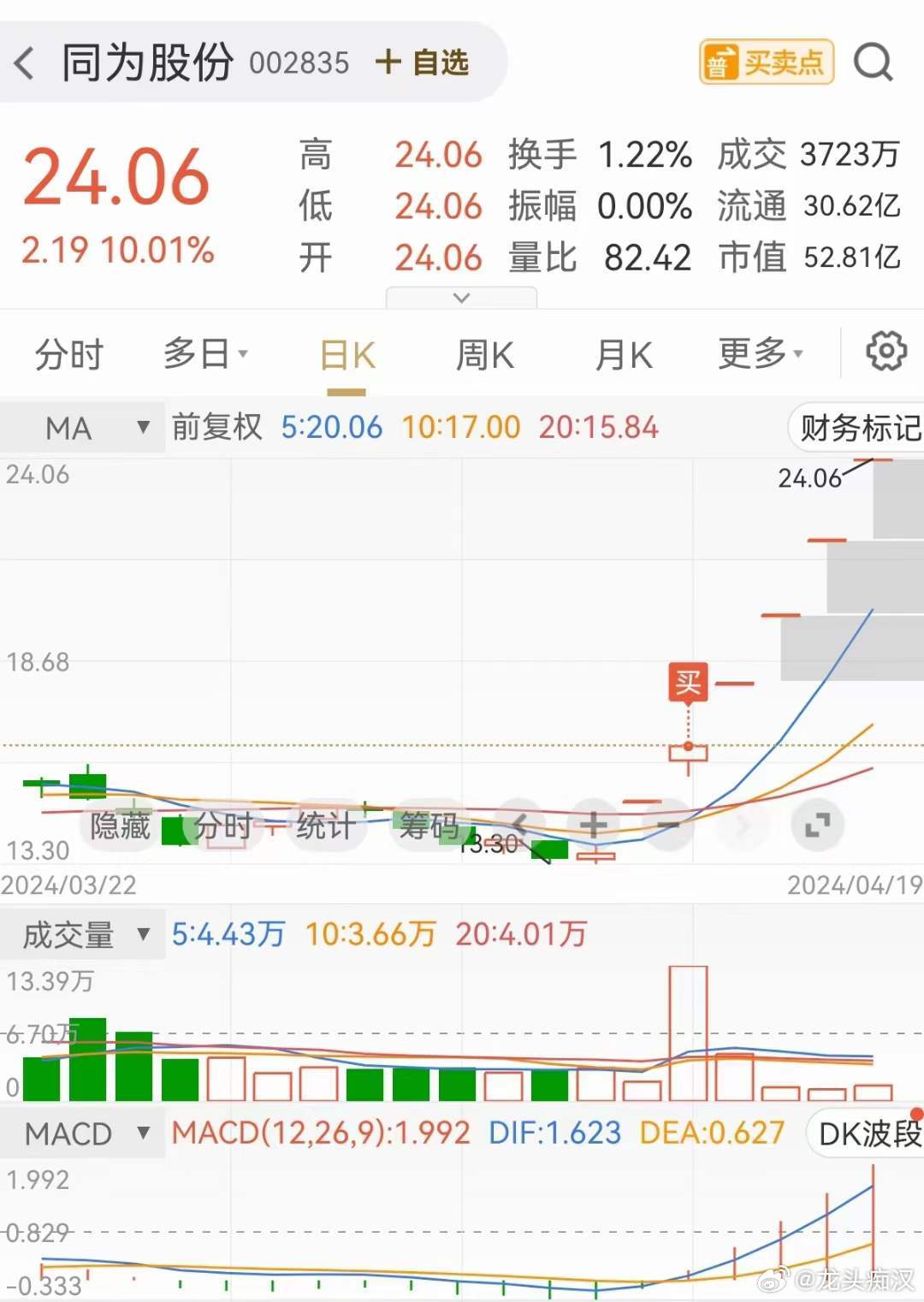Open the 多日 chart dropdown tab
This screenshot has width=924, height=1302.
click(205, 353)
